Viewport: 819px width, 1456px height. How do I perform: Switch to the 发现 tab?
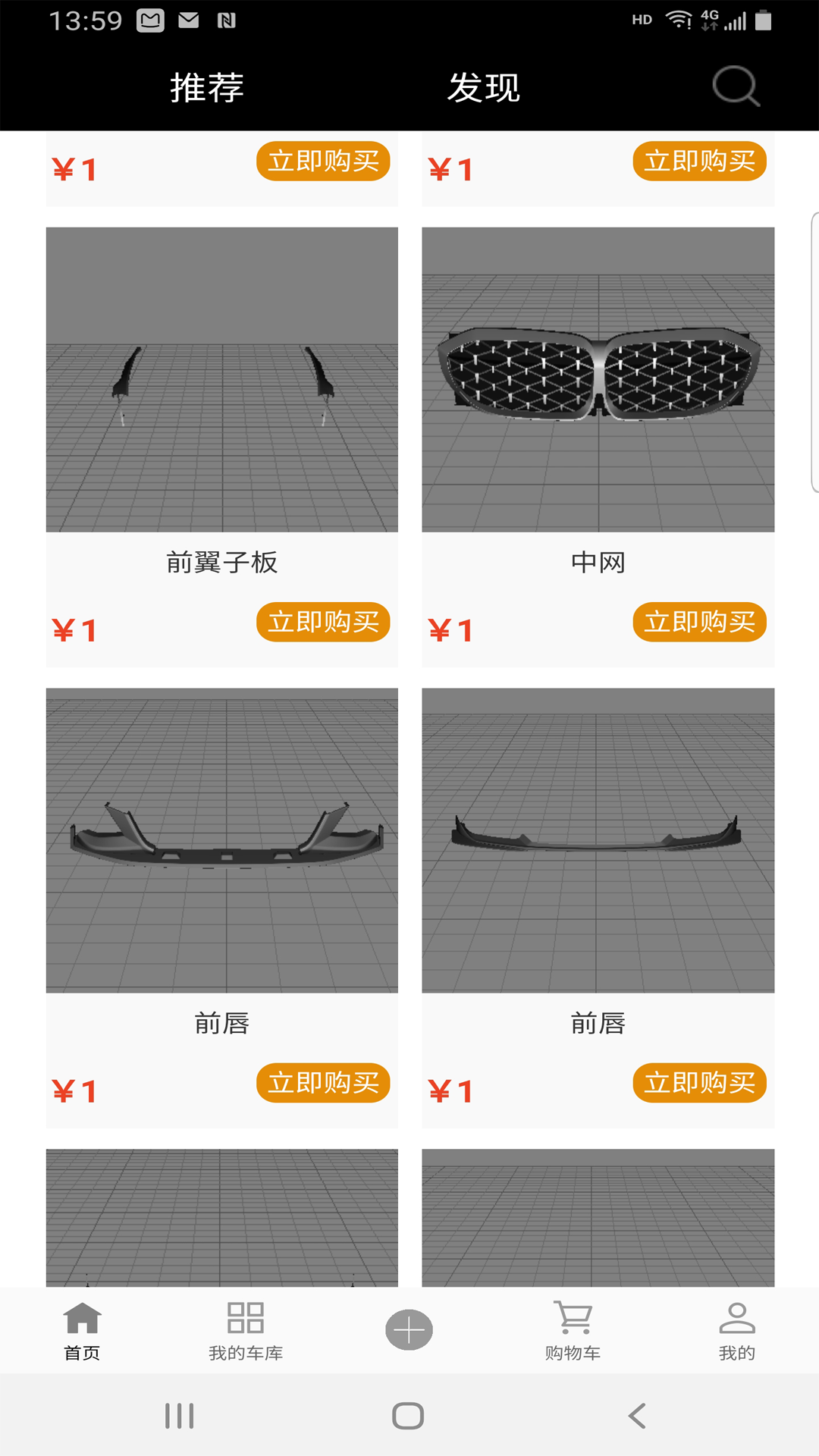pos(484,88)
